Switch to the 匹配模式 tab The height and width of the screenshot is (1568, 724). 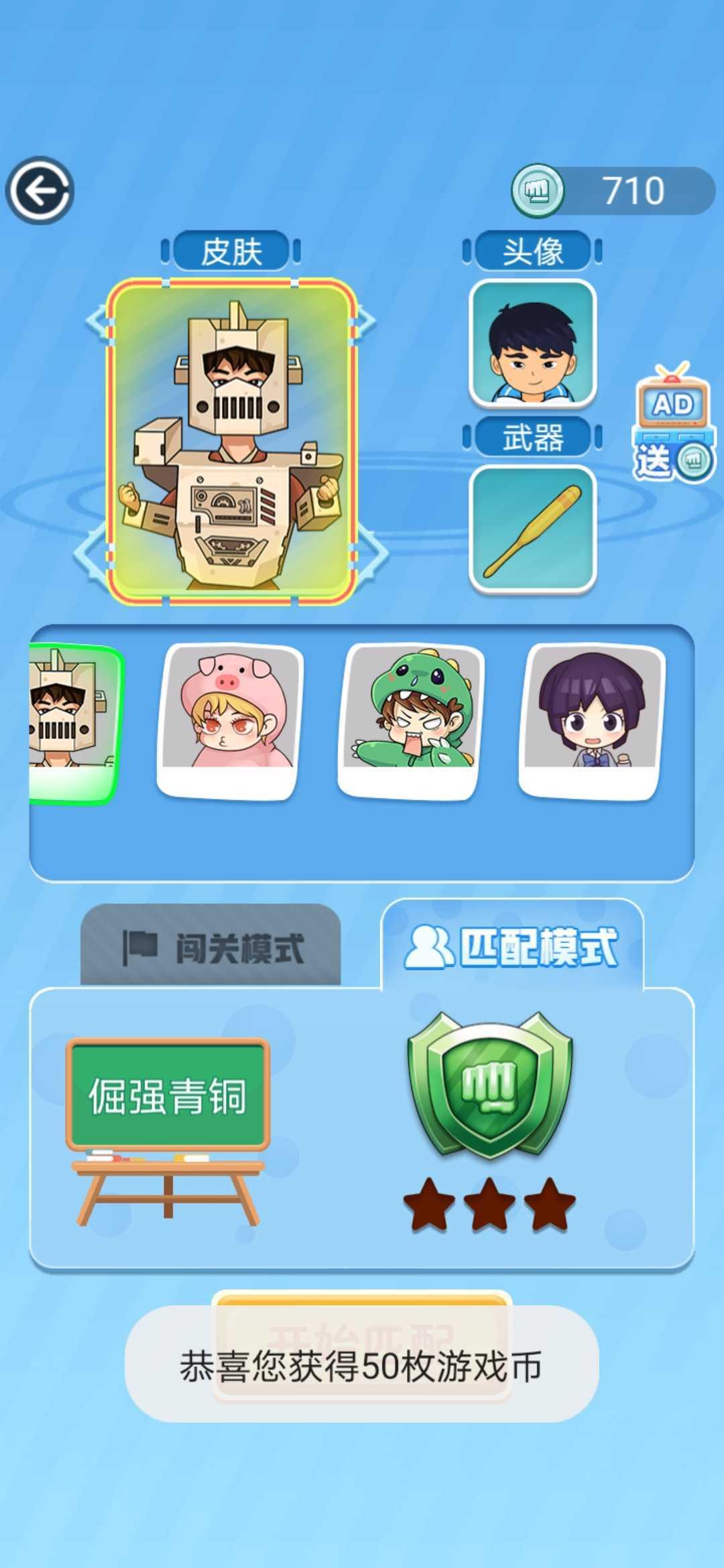pyautogui.click(x=512, y=945)
